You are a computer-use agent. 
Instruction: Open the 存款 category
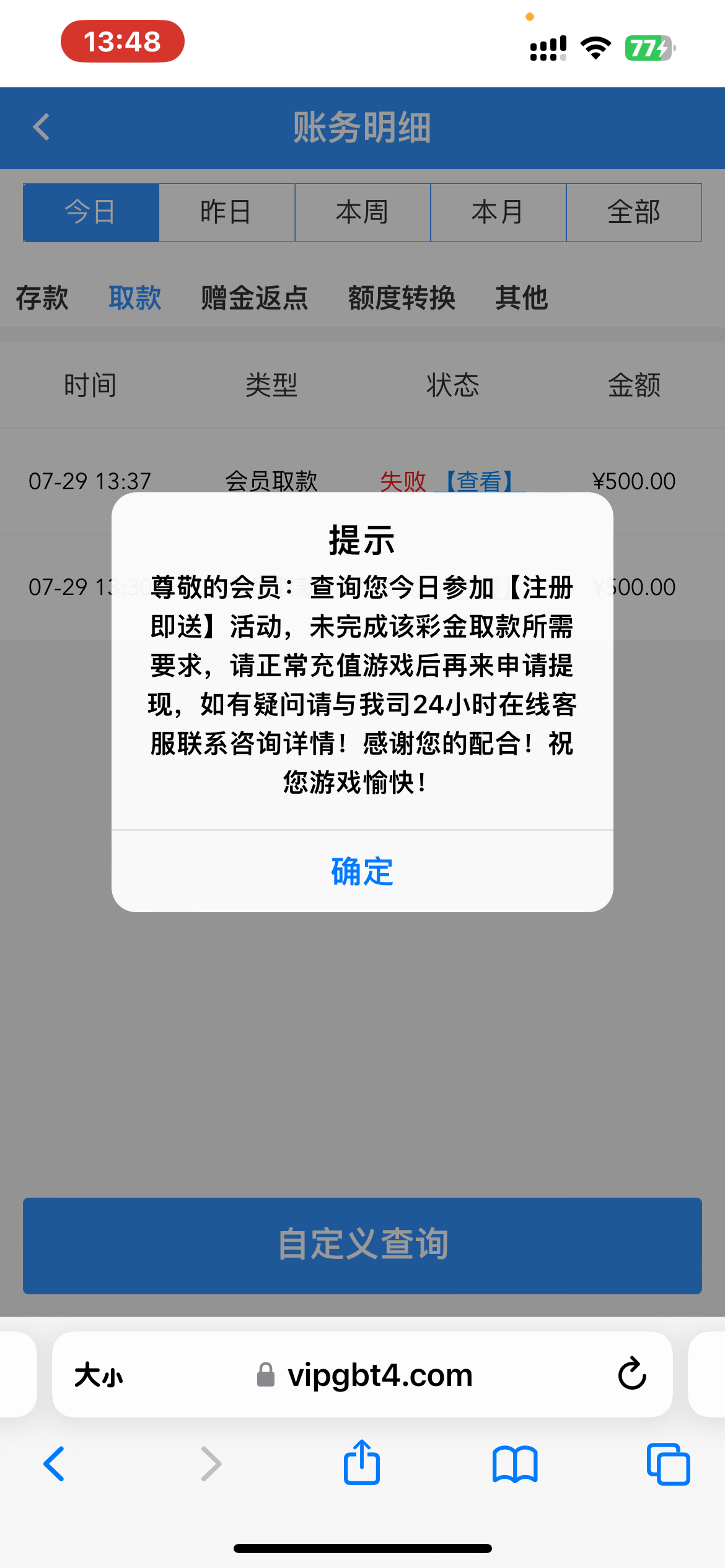(x=42, y=298)
